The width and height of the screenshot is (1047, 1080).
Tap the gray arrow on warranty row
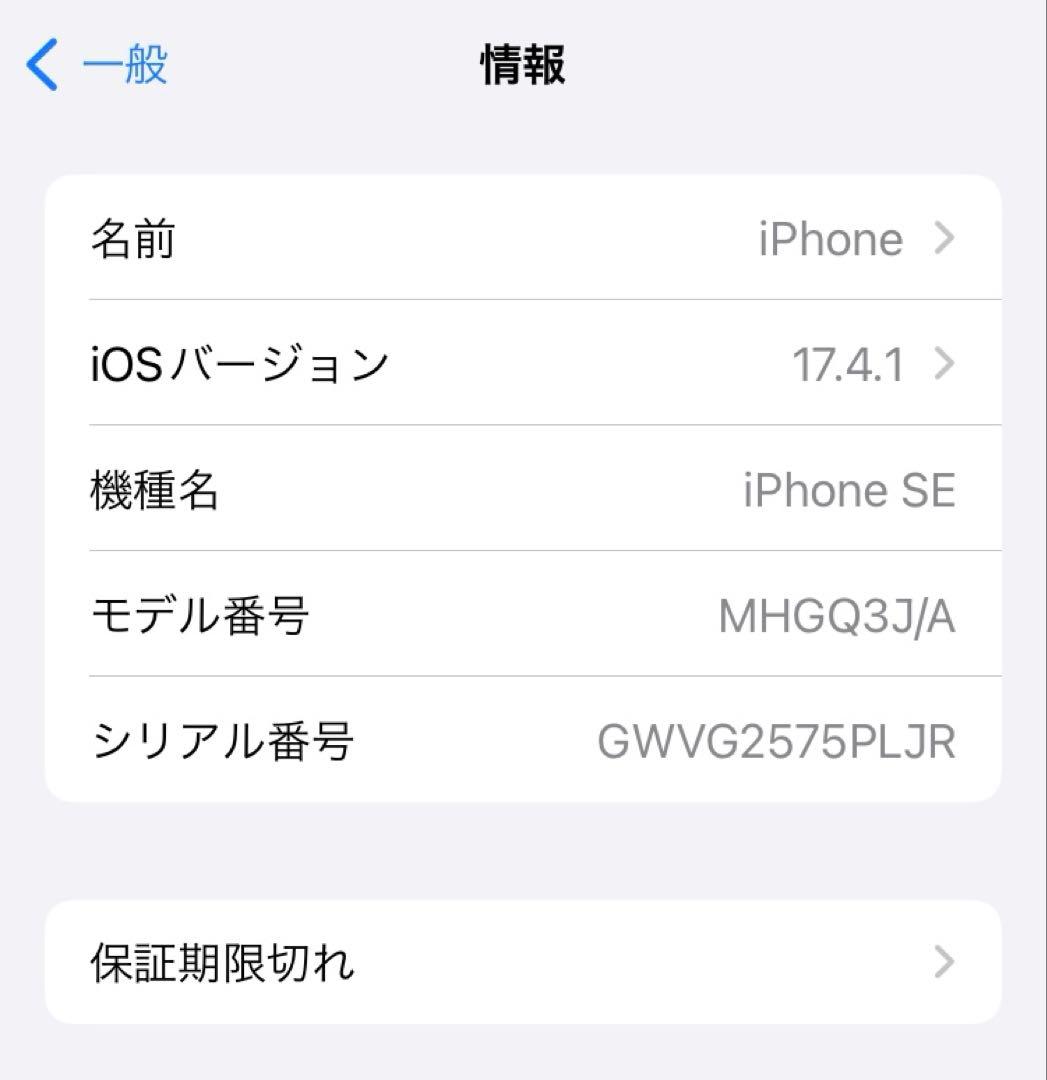943,962
